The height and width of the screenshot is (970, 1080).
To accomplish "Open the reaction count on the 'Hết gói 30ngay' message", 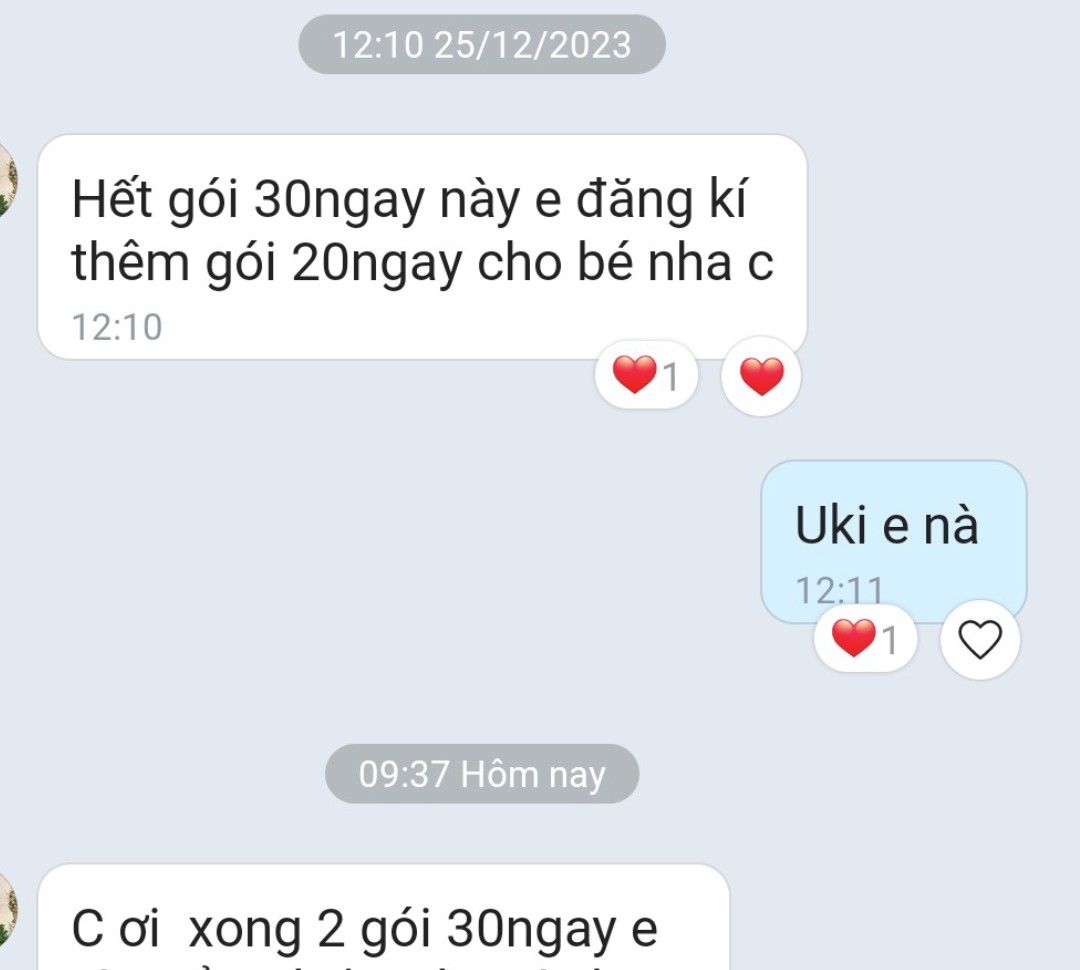I will 646,377.
